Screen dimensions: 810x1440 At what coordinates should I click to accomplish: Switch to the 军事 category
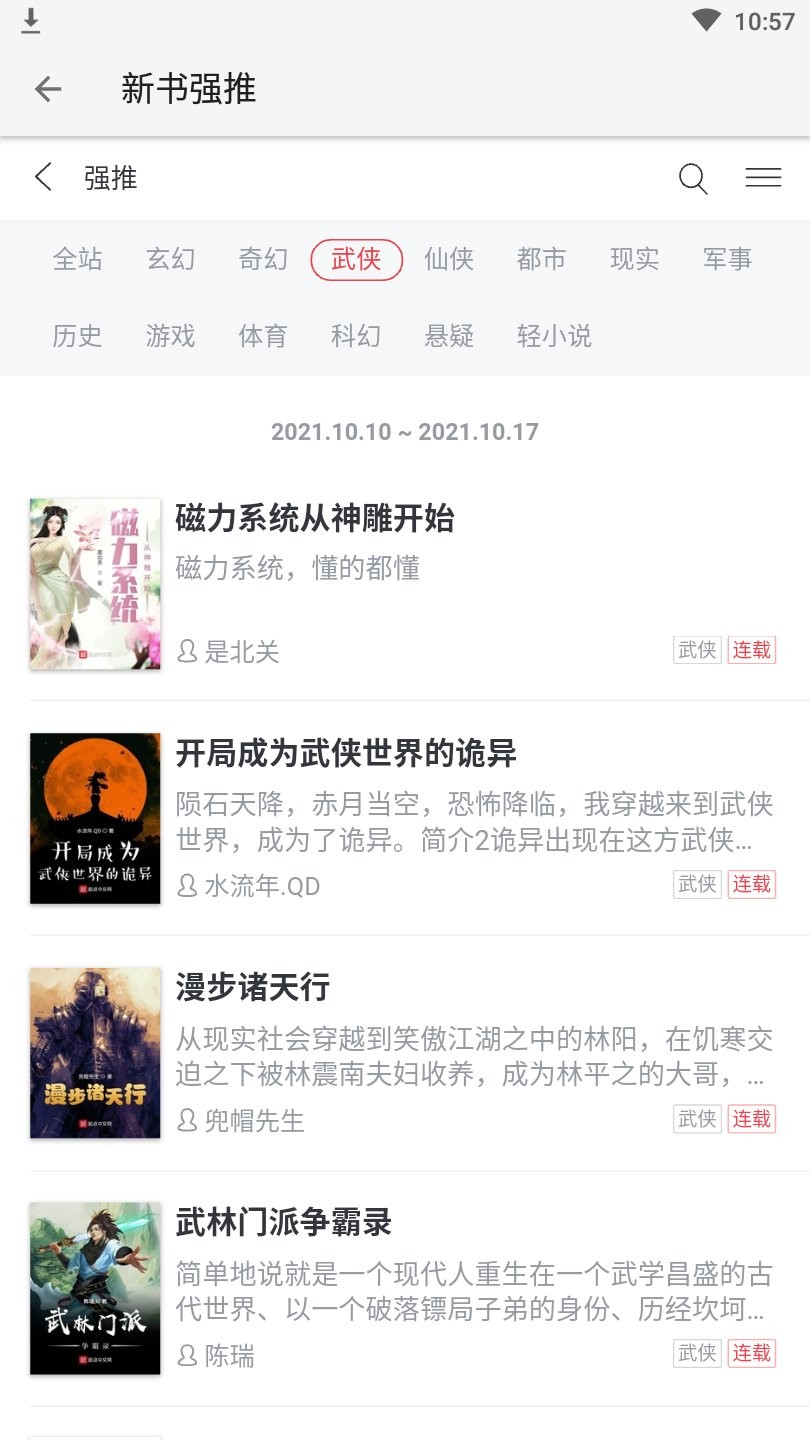tap(727, 260)
